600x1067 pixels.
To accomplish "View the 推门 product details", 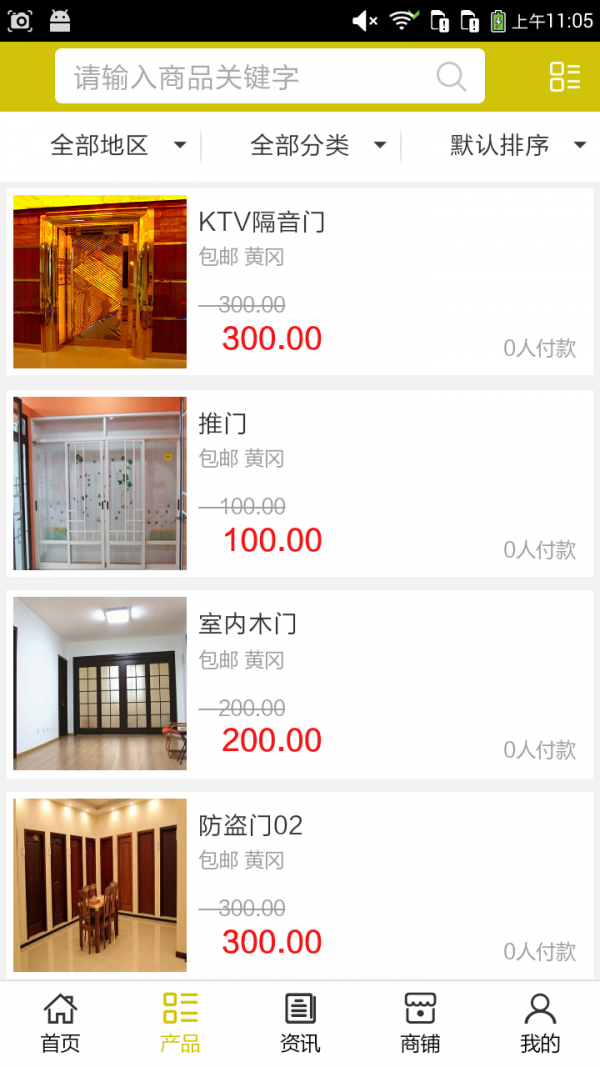I will pyautogui.click(x=300, y=483).
